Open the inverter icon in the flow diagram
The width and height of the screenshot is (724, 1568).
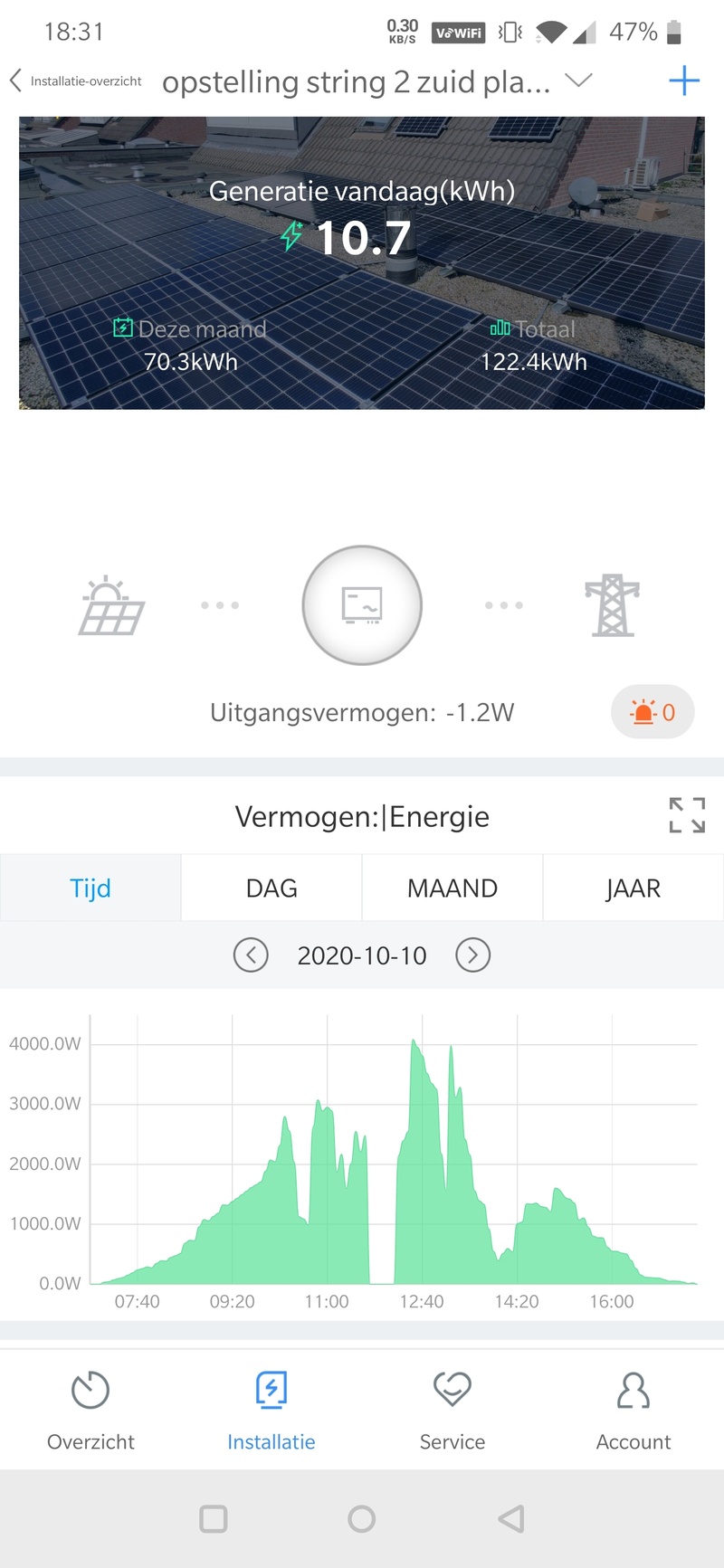pos(362,604)
